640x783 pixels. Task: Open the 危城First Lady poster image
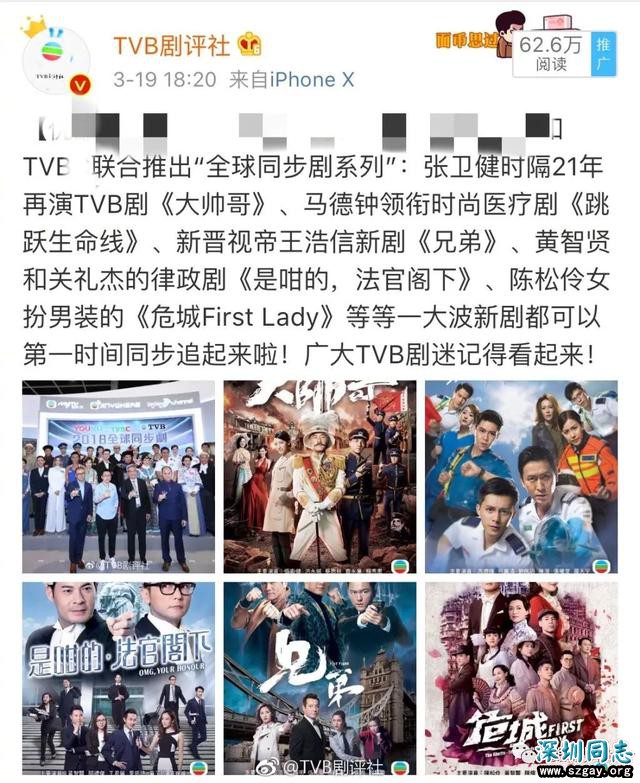pos(521,675)
